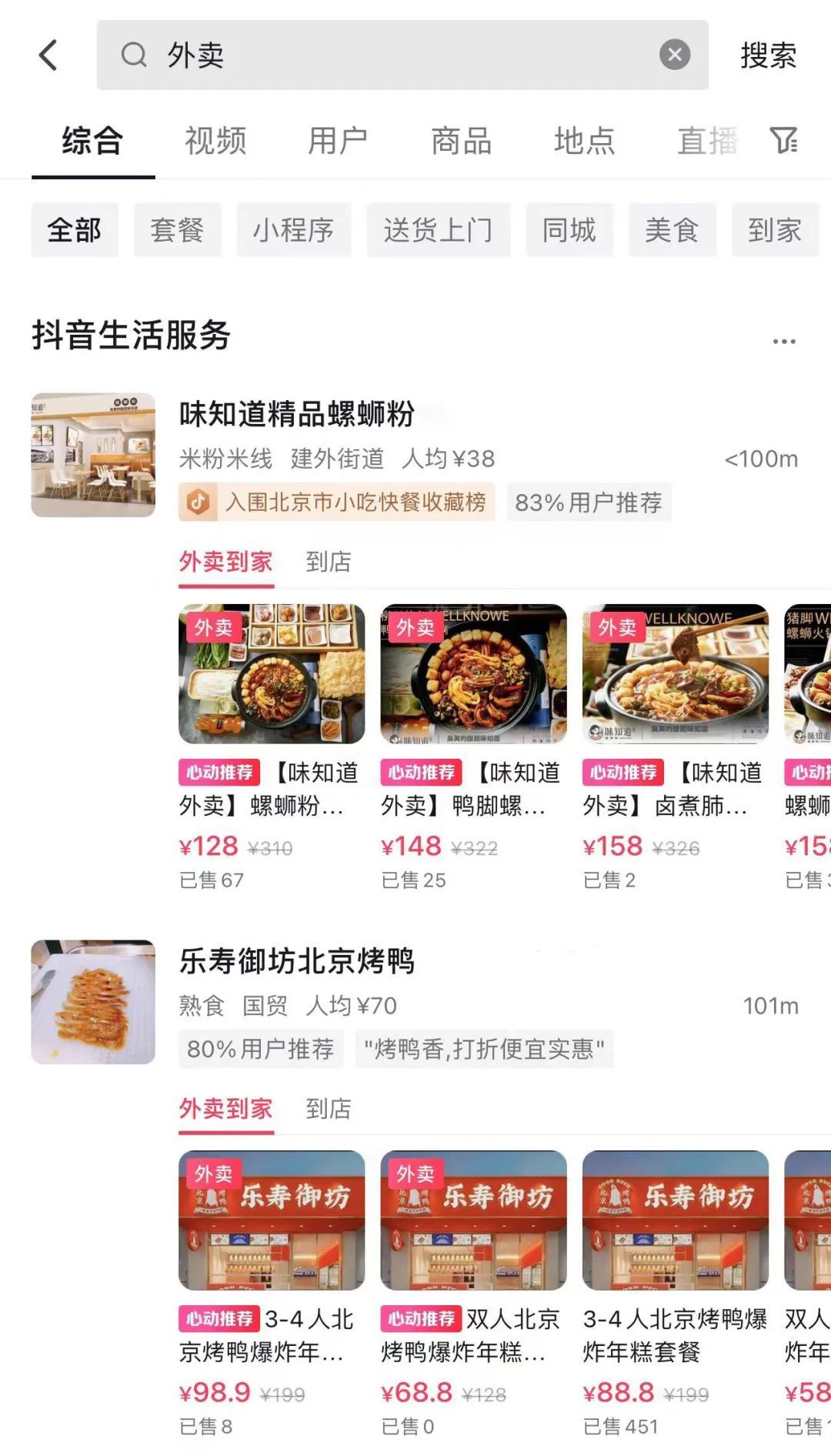Select the 套餐 filter chip

[x=177, y=230]
